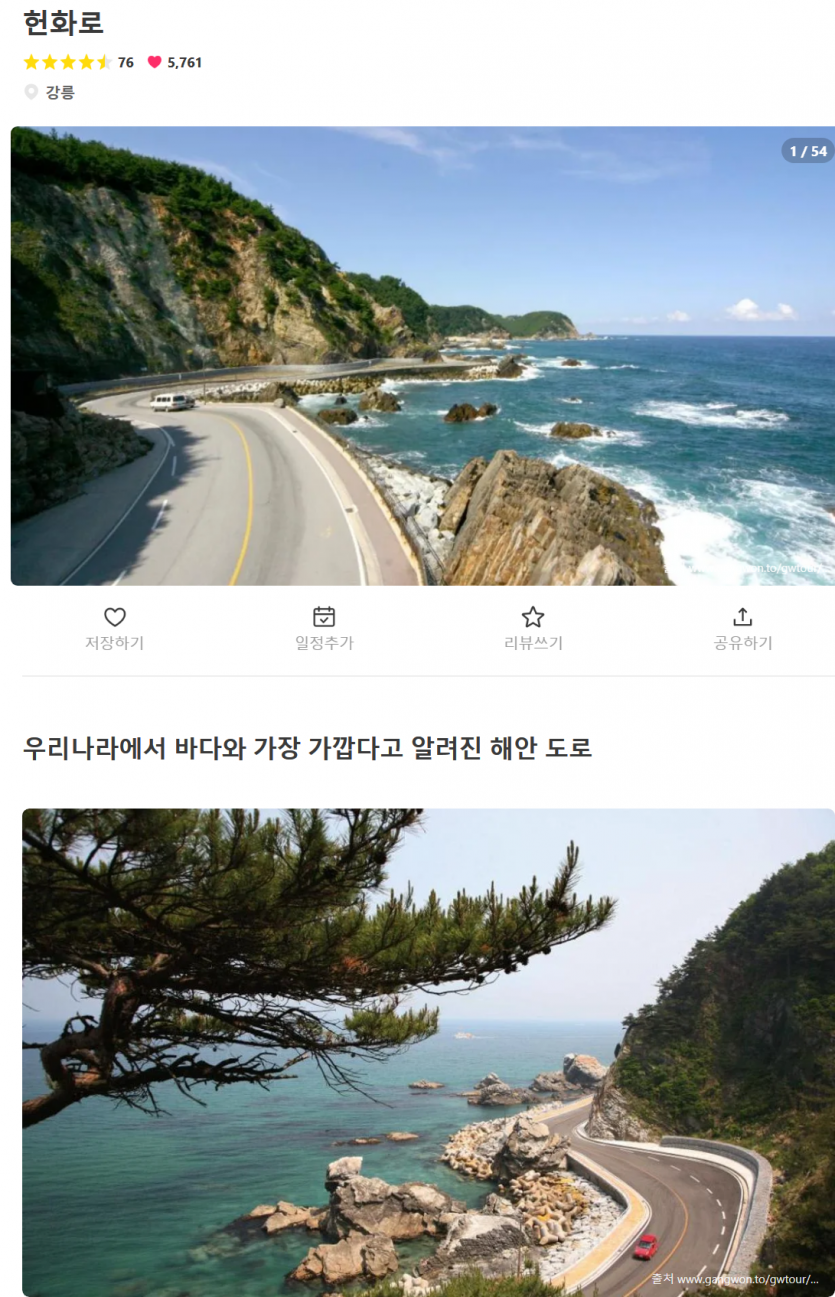The height and width of the screenshot is (1297, 835).
Task: Write a review with 리뷰쓰기
Action: 533,629
